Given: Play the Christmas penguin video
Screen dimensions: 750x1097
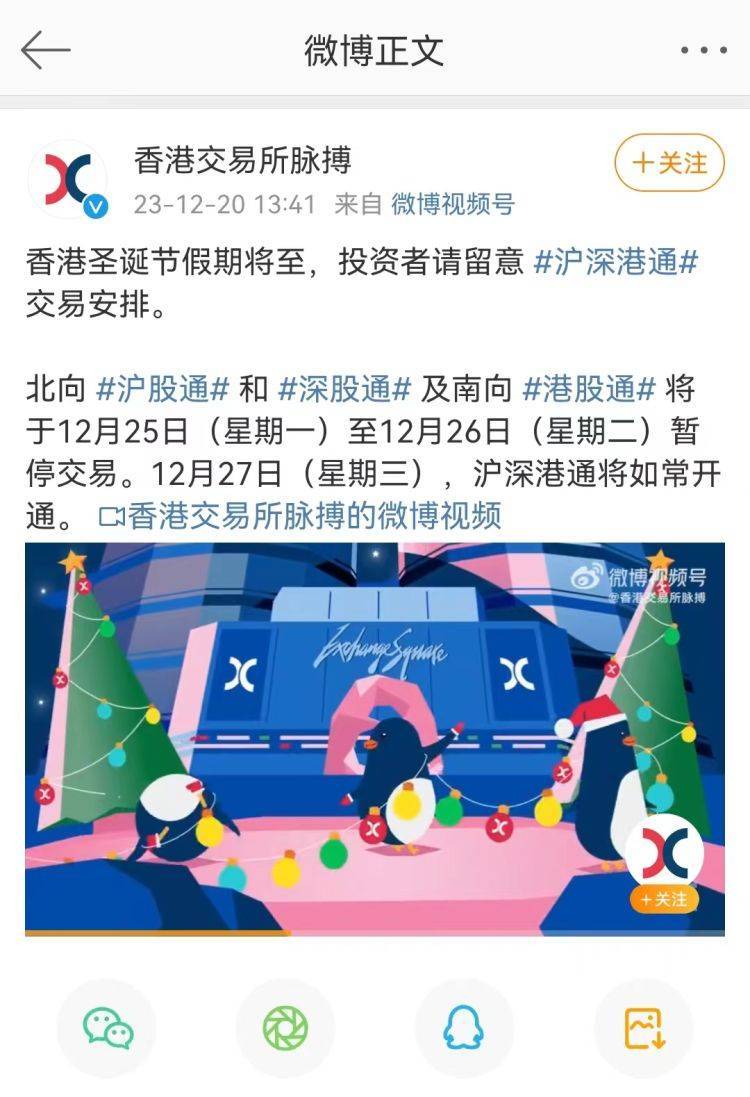Looking at the screenshot, I should point(375,738).
